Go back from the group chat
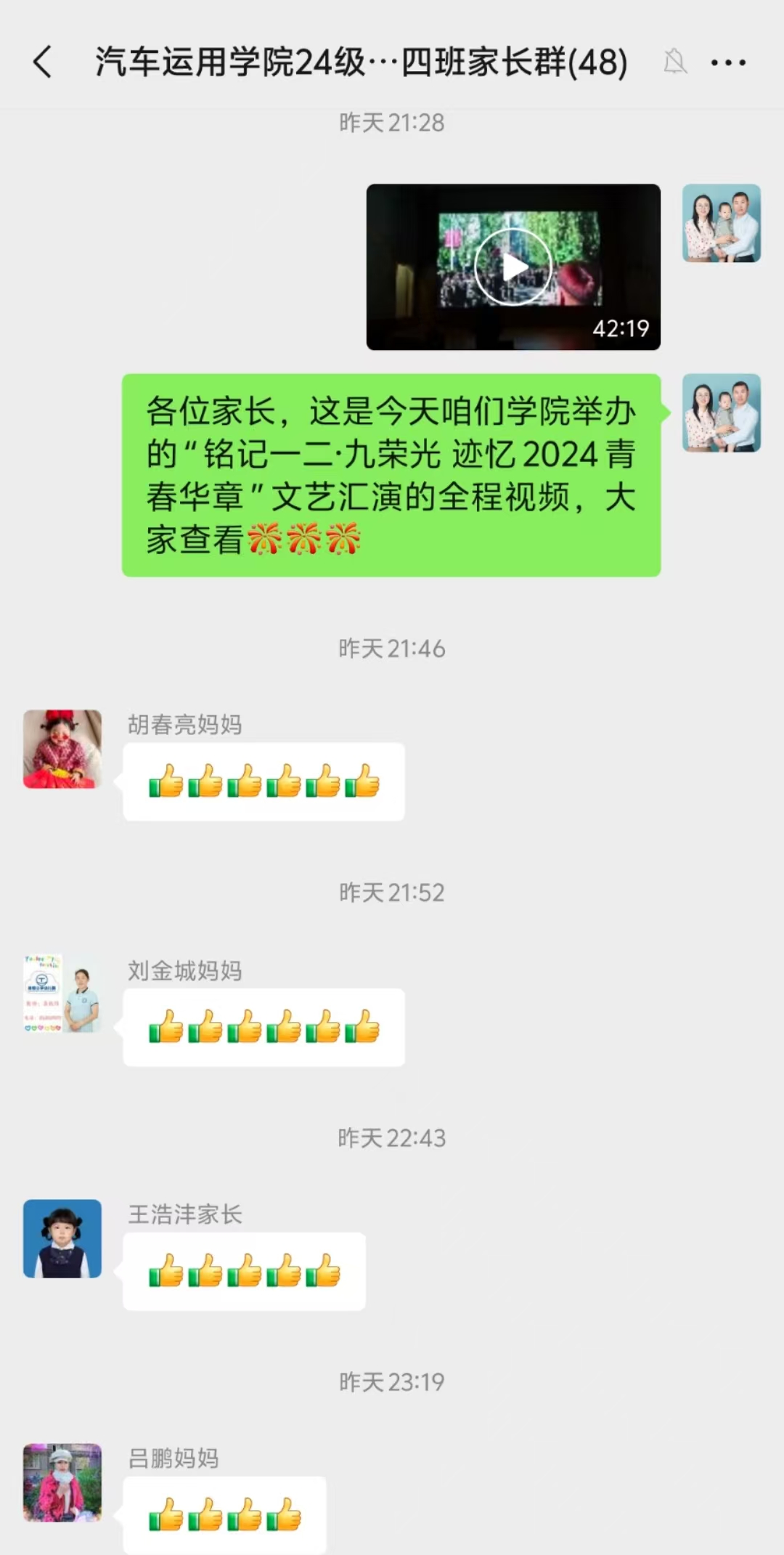The image size is (784, 1555). [x=43, y=62]
